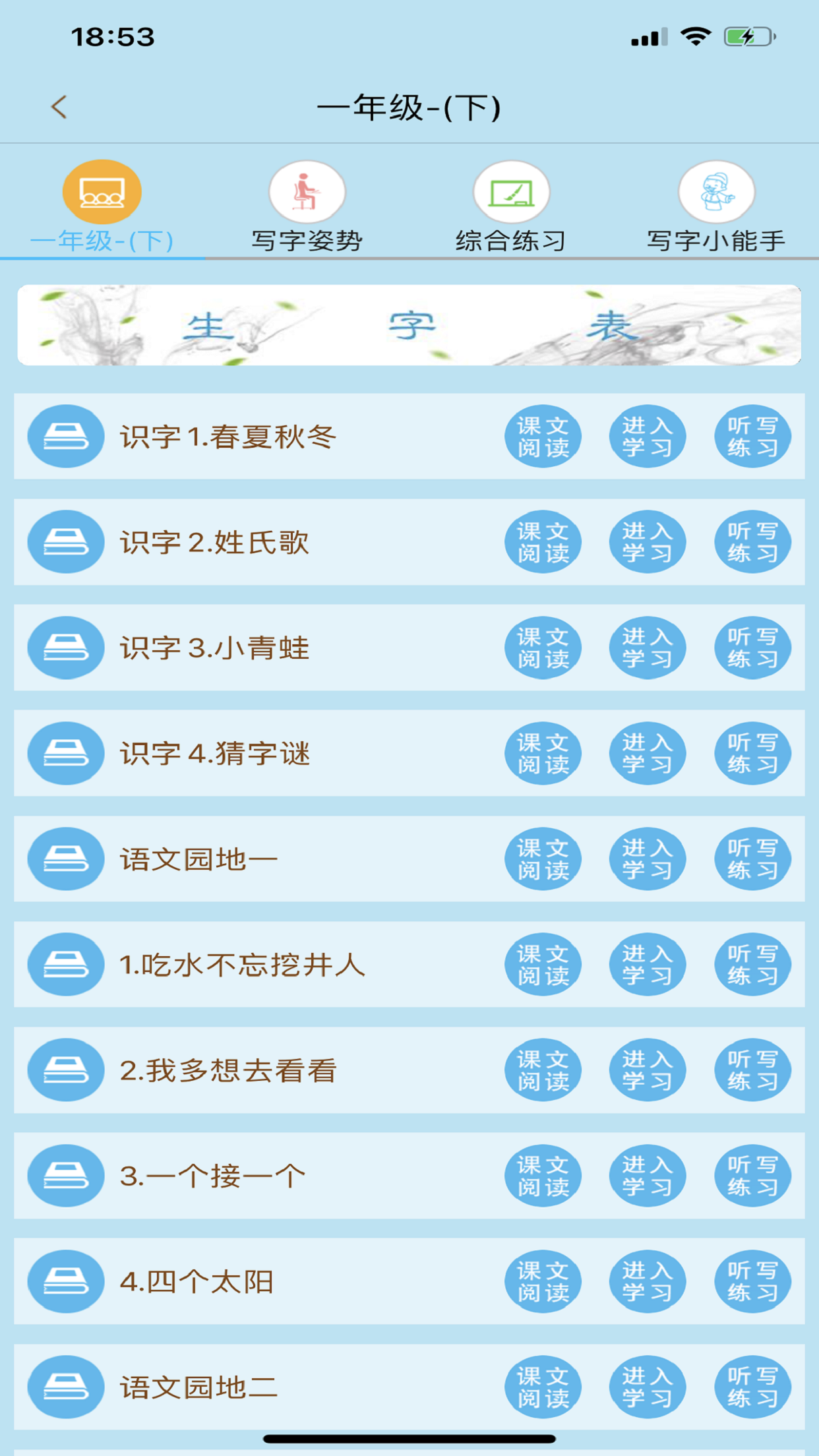Start 进入学习 for 语文园地一

click(648, 859)
